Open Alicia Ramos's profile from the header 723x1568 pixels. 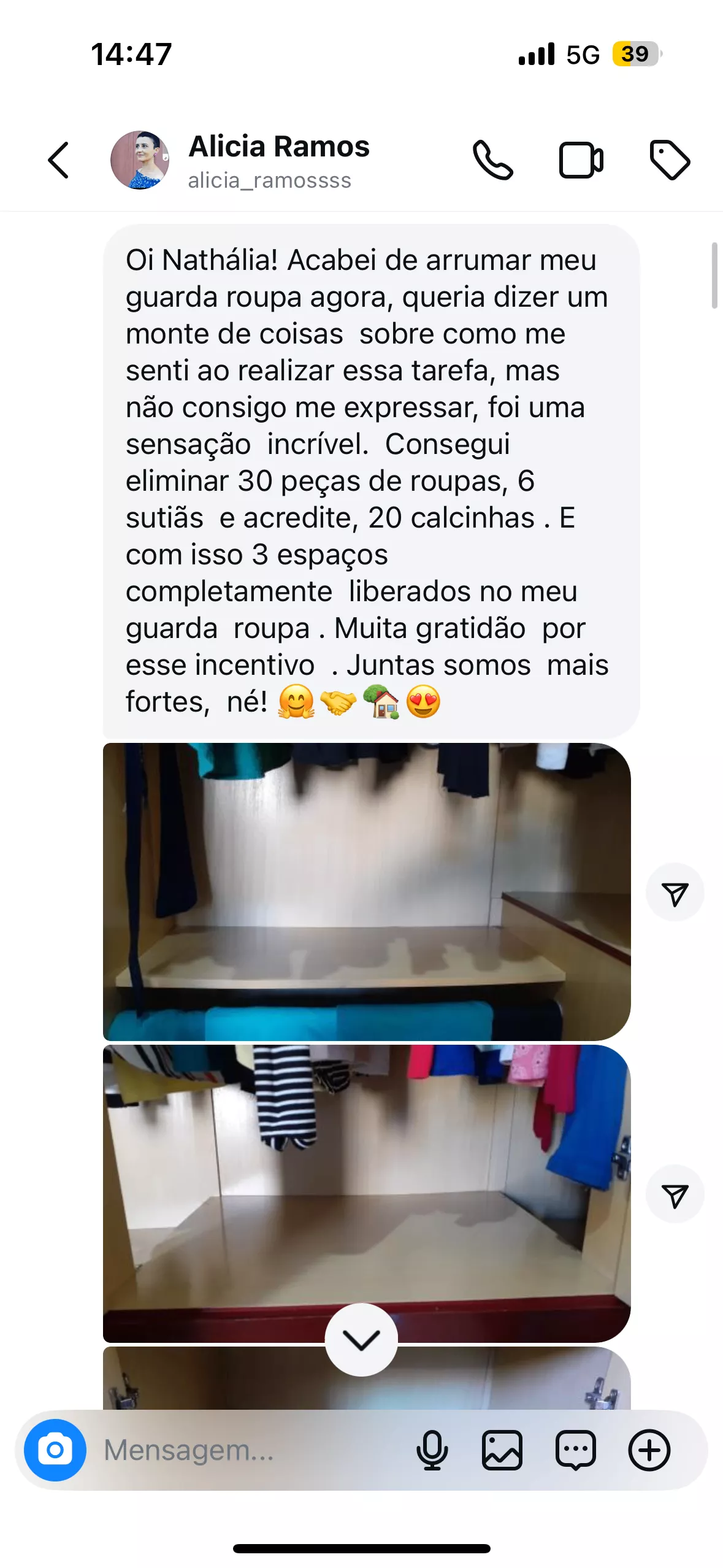click(278, 161)
